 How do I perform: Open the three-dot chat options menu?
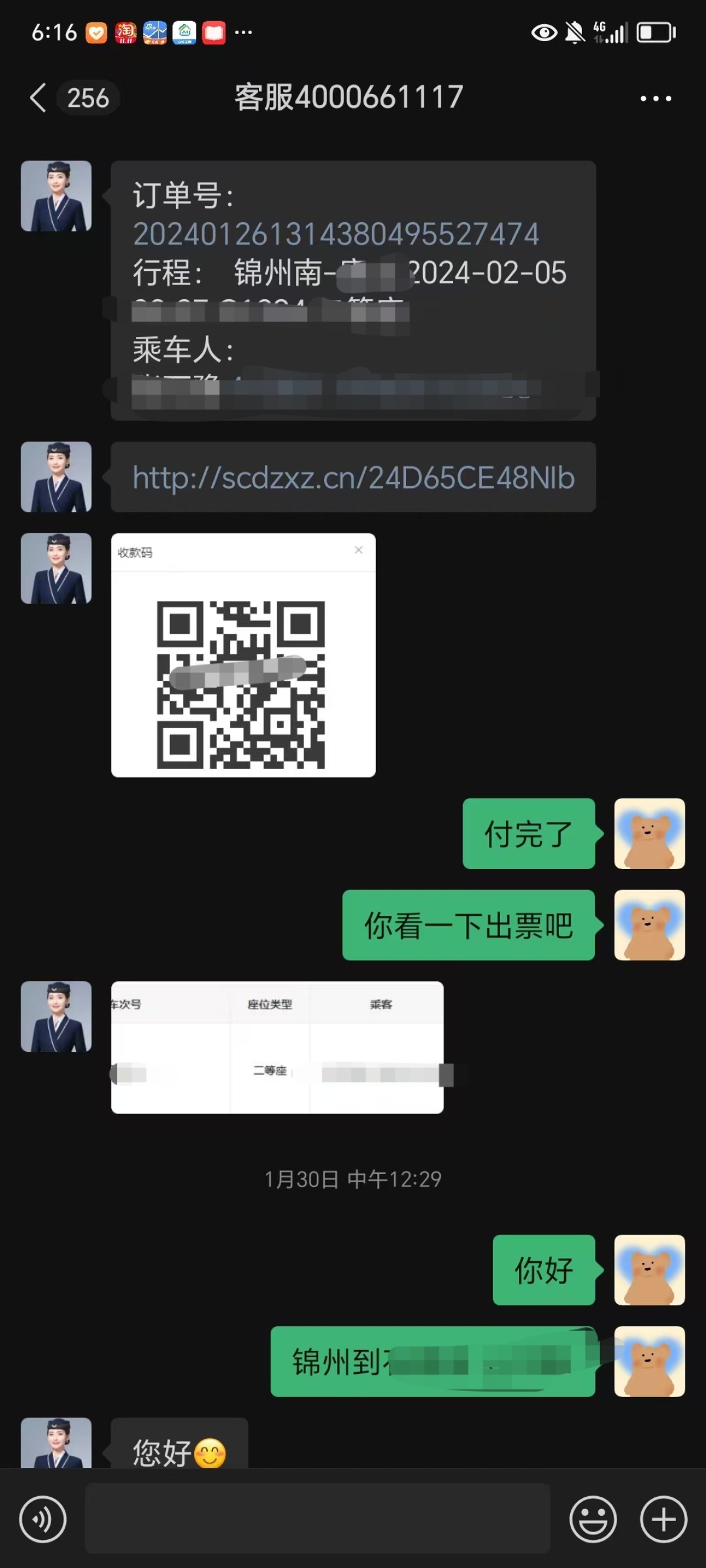[655, 98]
